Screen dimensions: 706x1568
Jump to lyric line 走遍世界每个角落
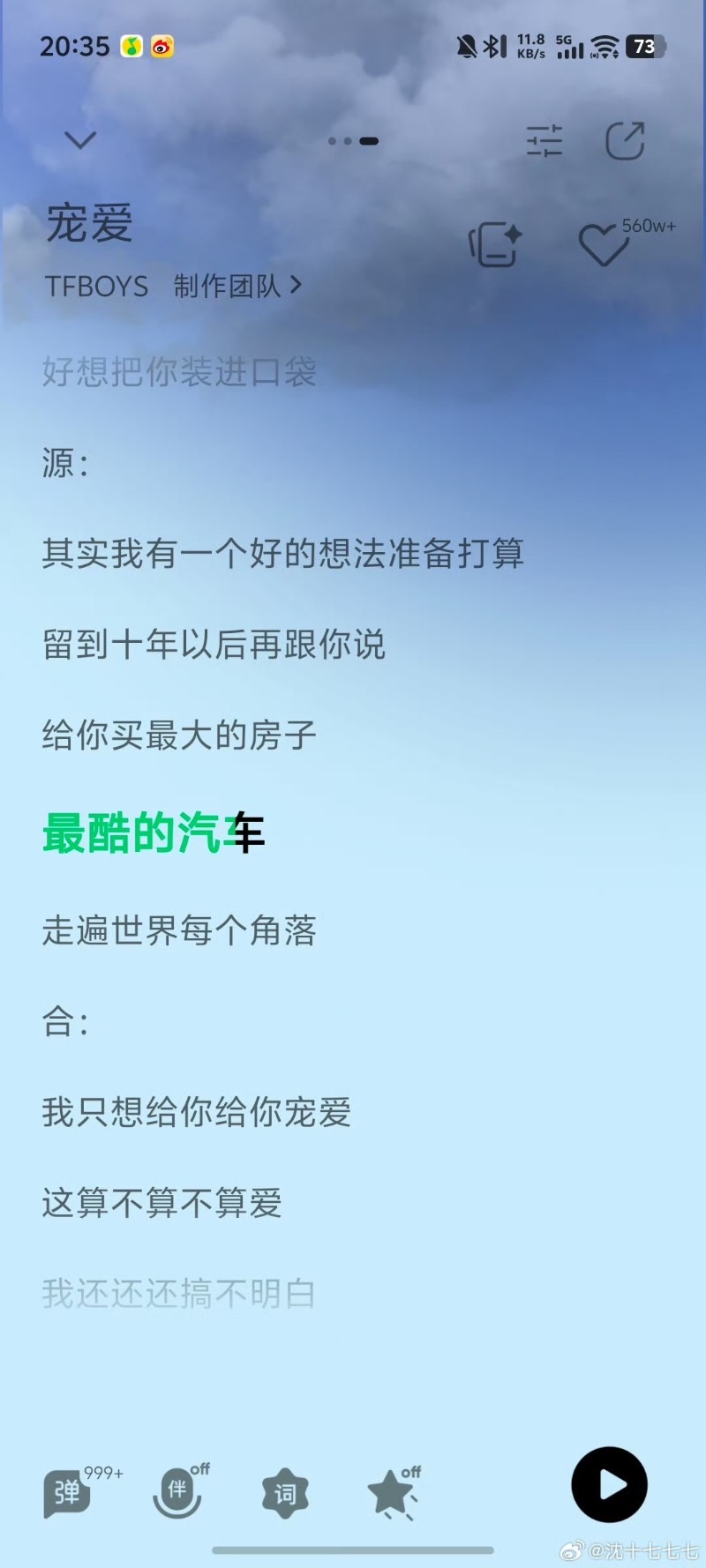[x=179, y=931]
